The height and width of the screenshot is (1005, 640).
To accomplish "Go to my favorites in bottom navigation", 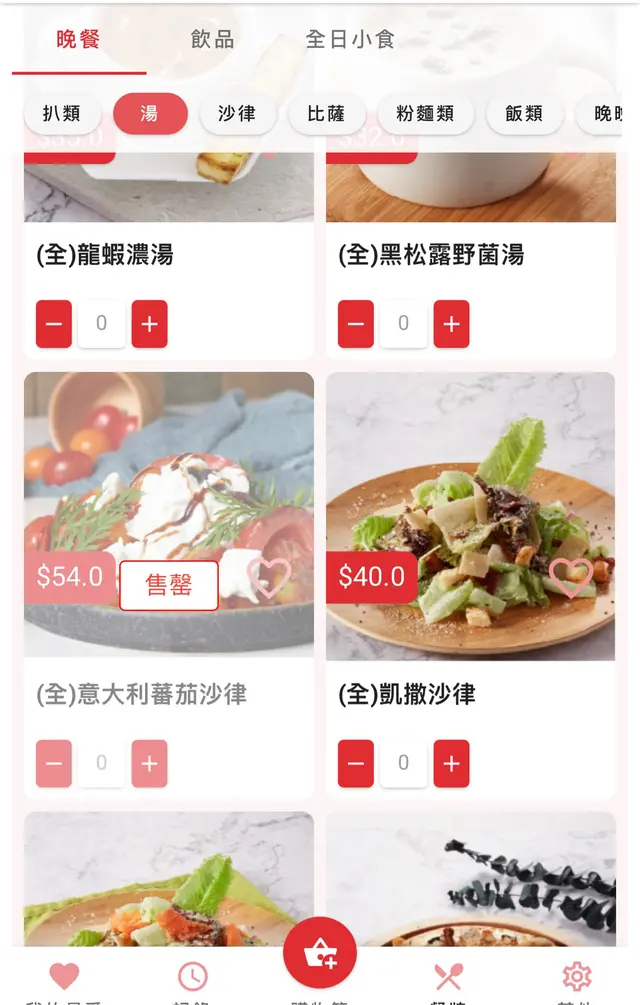I will point(64,977).
